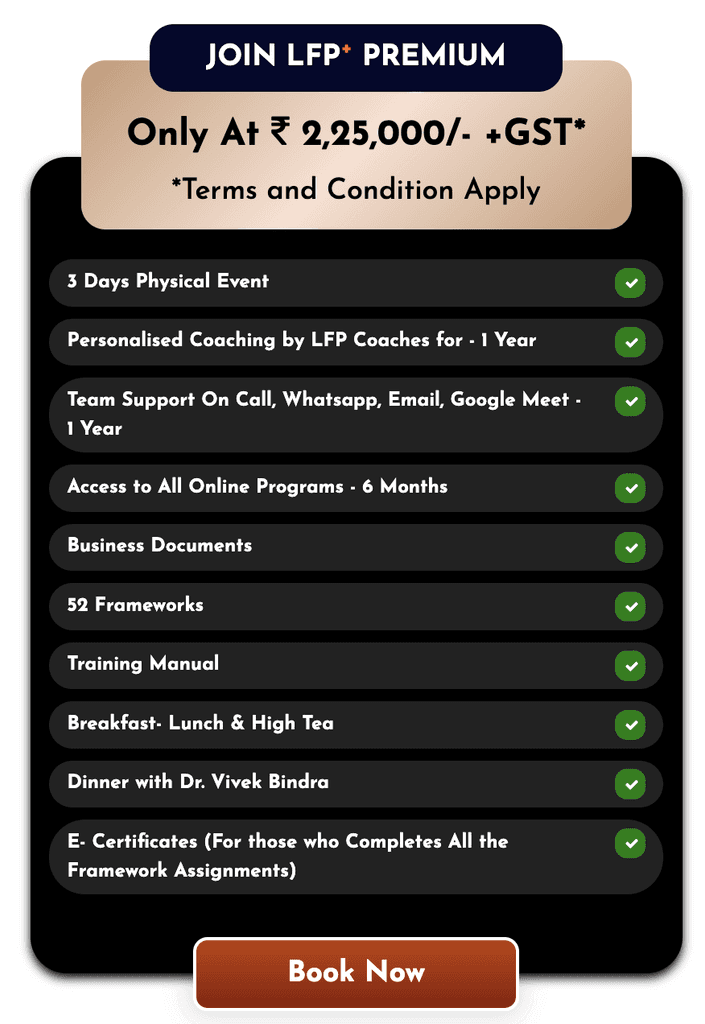Image resolution: width=705 pixels, height=1024 pixels.
Task: Tap the Book Now button
Action: pyautogui.click(x=356, y=972)
